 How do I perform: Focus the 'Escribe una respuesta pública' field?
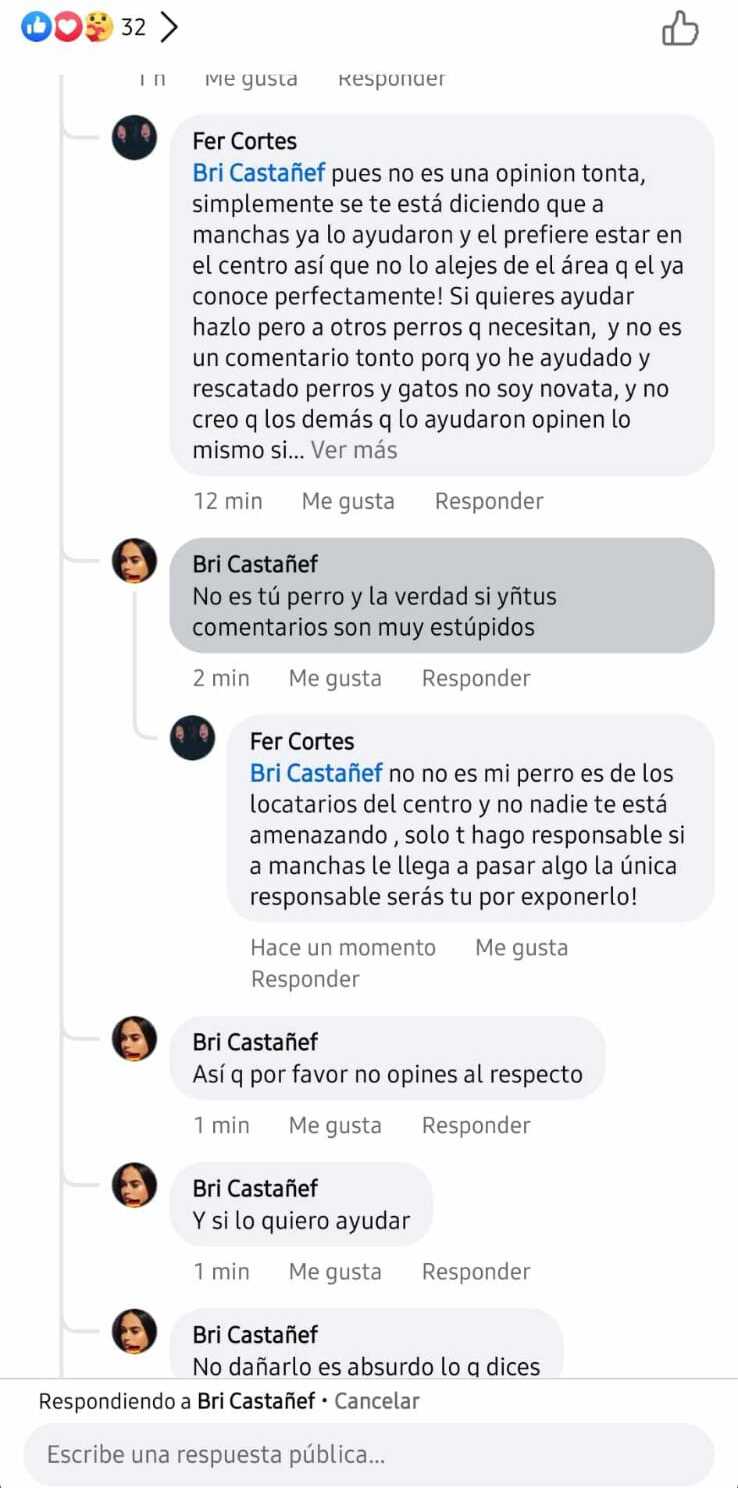(368, 1454)
